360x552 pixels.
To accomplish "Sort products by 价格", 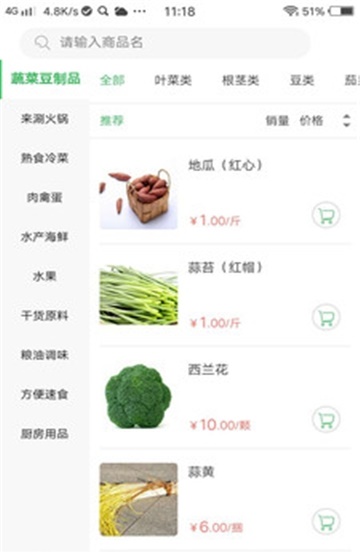I will [x=311, y=121].
